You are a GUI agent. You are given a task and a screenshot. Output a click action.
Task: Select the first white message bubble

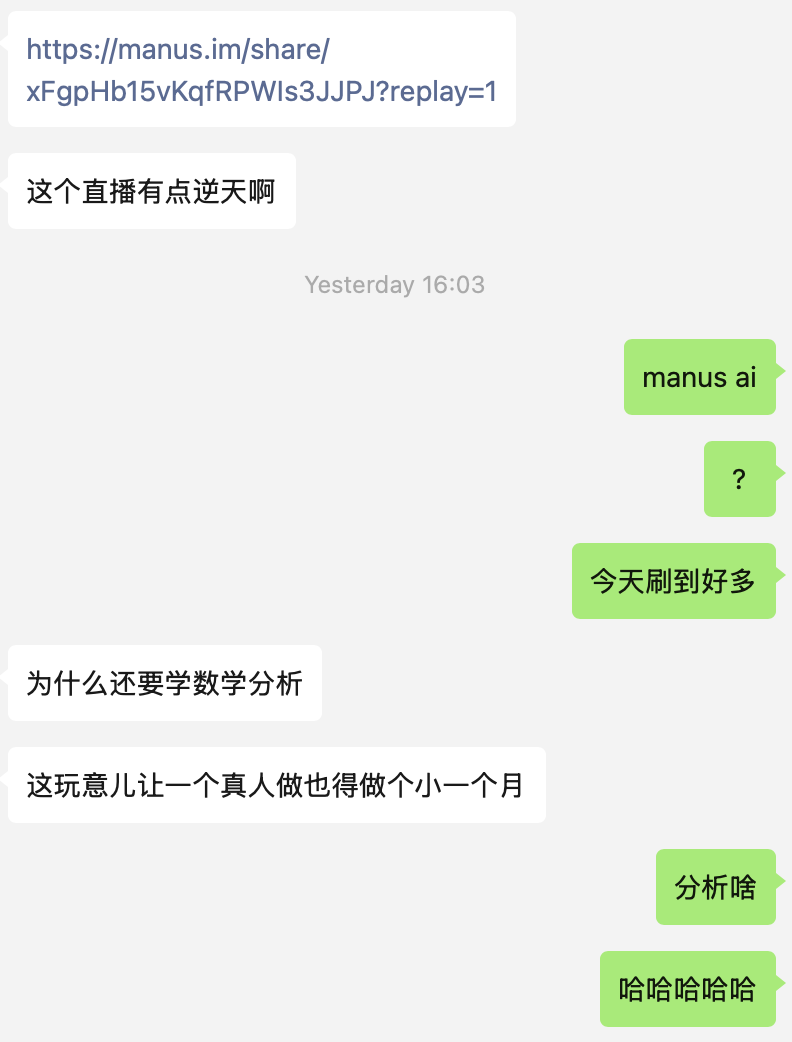261,68
